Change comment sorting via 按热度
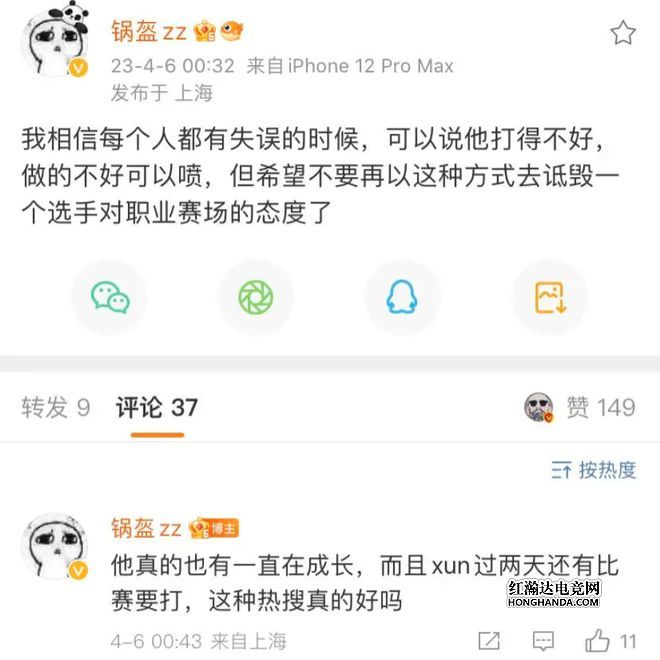660x660 pixels. click(594, 470)
